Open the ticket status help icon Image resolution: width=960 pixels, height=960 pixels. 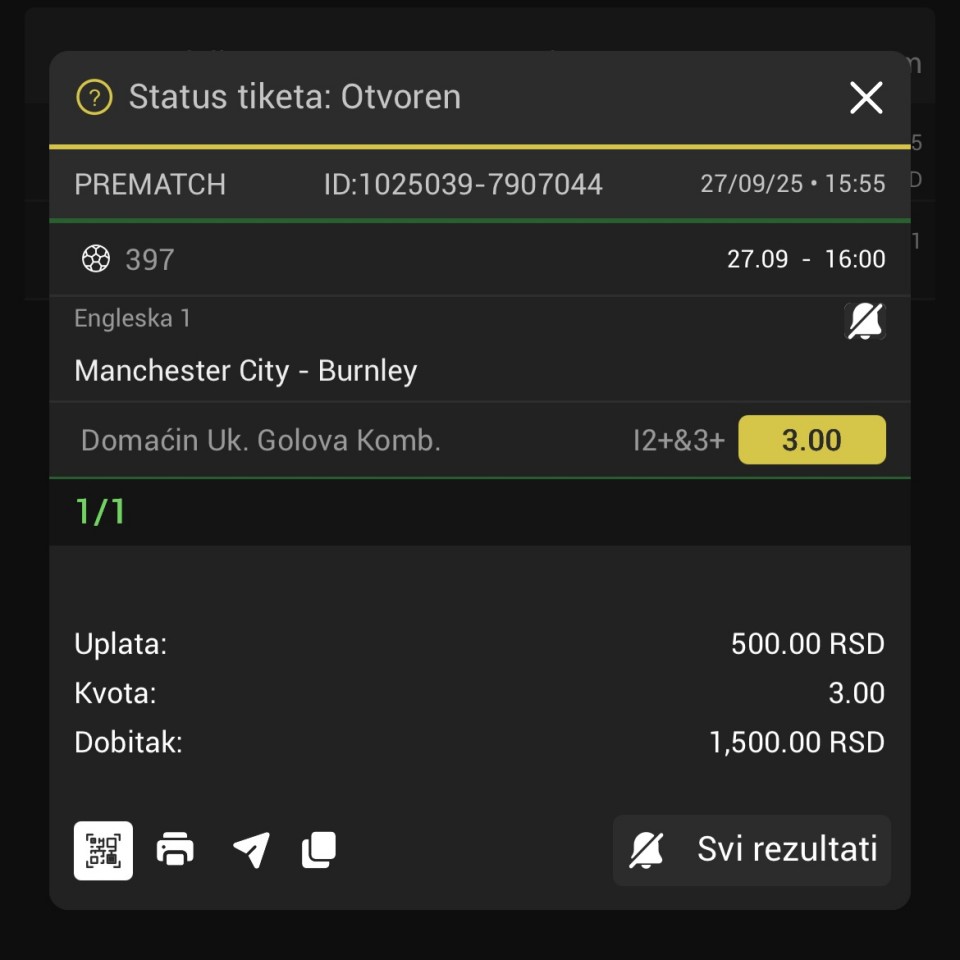point(94,98)
